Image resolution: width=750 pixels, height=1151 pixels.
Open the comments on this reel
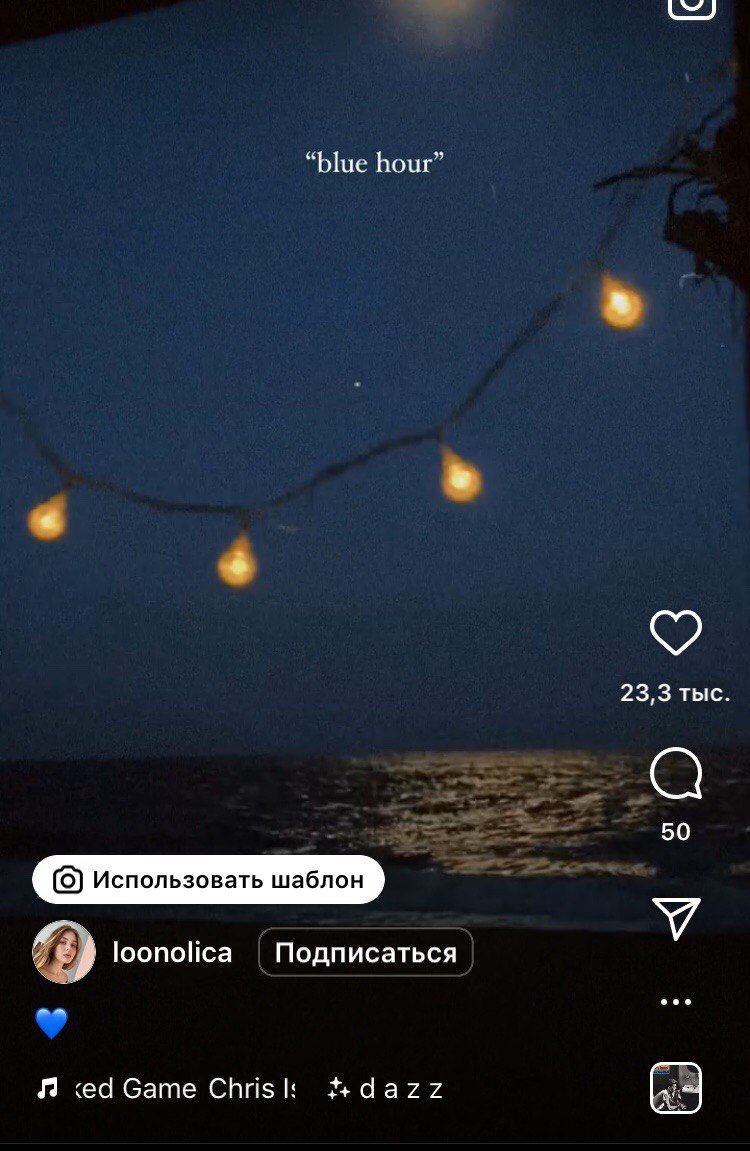676,775
